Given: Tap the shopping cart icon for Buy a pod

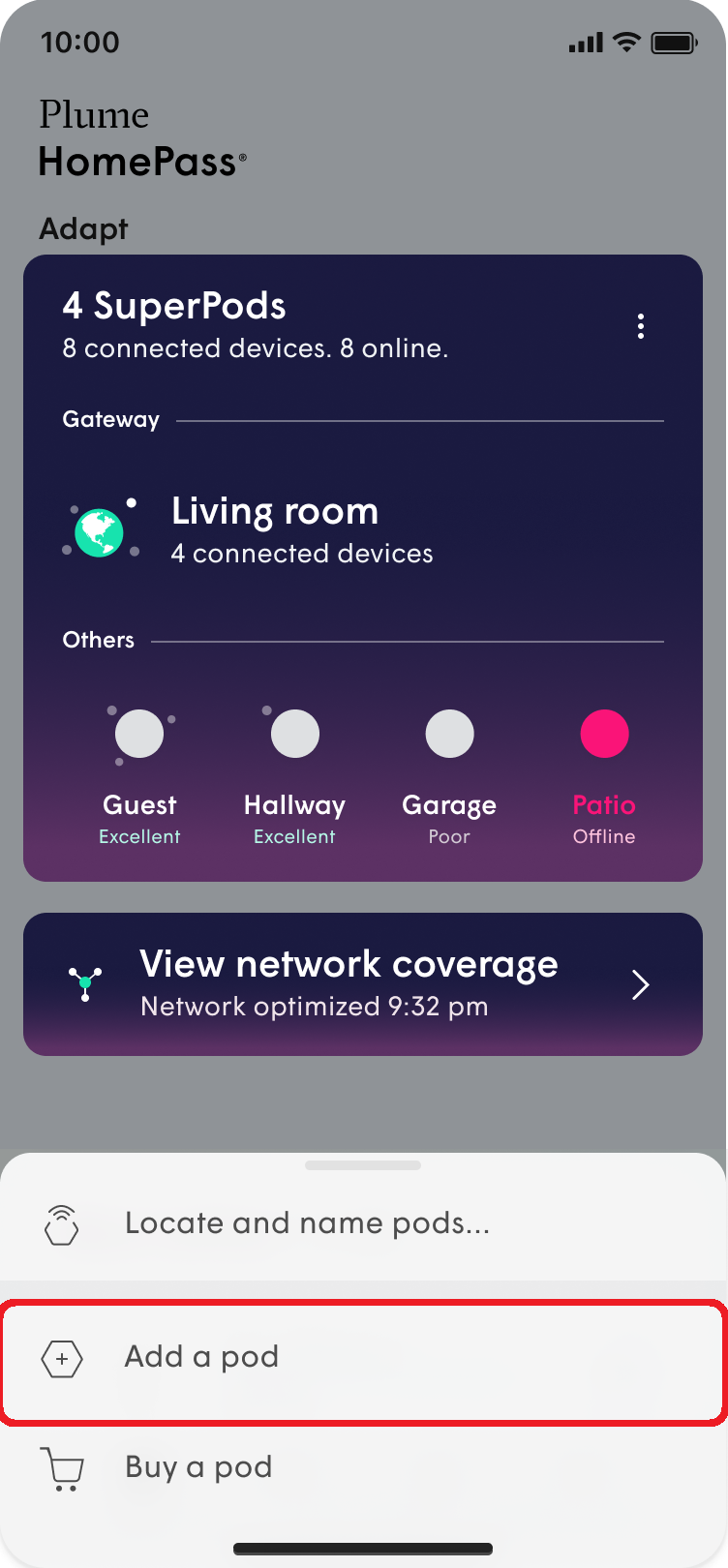Looking at the screenshot, I should [62, 1467].
